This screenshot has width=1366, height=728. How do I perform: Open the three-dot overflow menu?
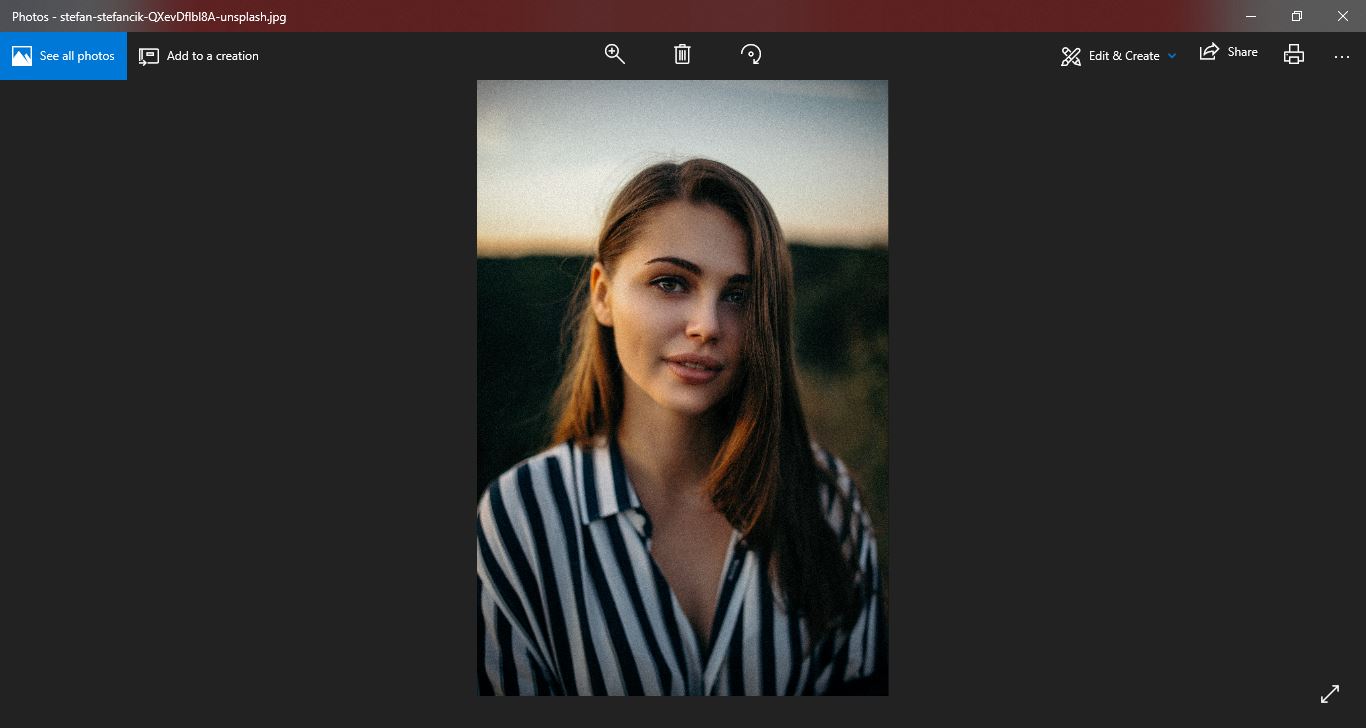coord(1342,57)
